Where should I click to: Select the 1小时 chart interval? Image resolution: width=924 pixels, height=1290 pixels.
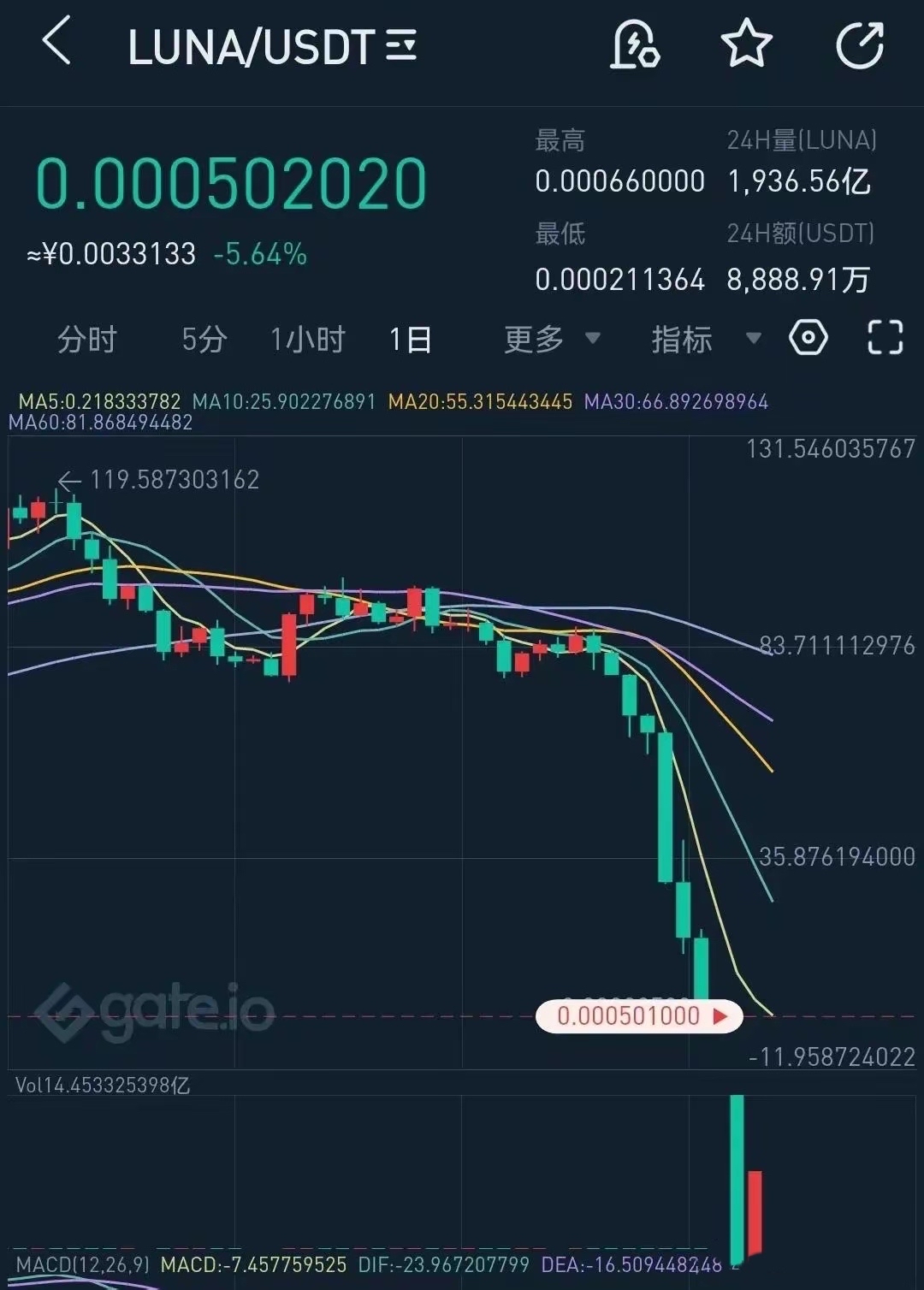[x=307, y=340]
